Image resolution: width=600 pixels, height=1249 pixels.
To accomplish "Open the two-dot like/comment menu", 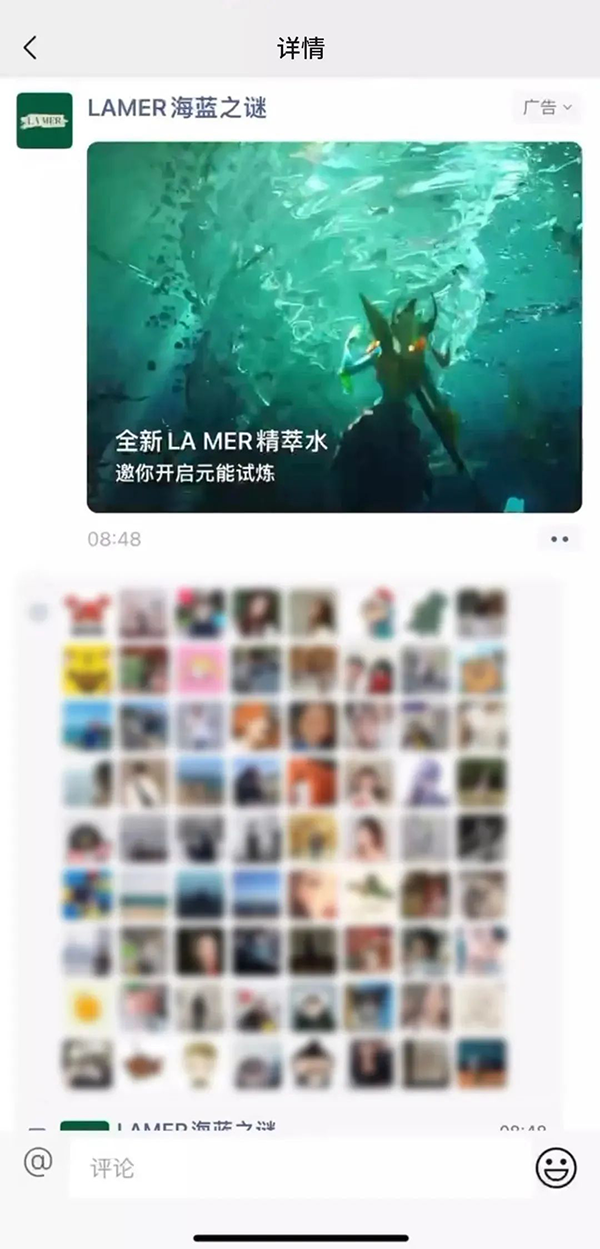I will point(559,539).
